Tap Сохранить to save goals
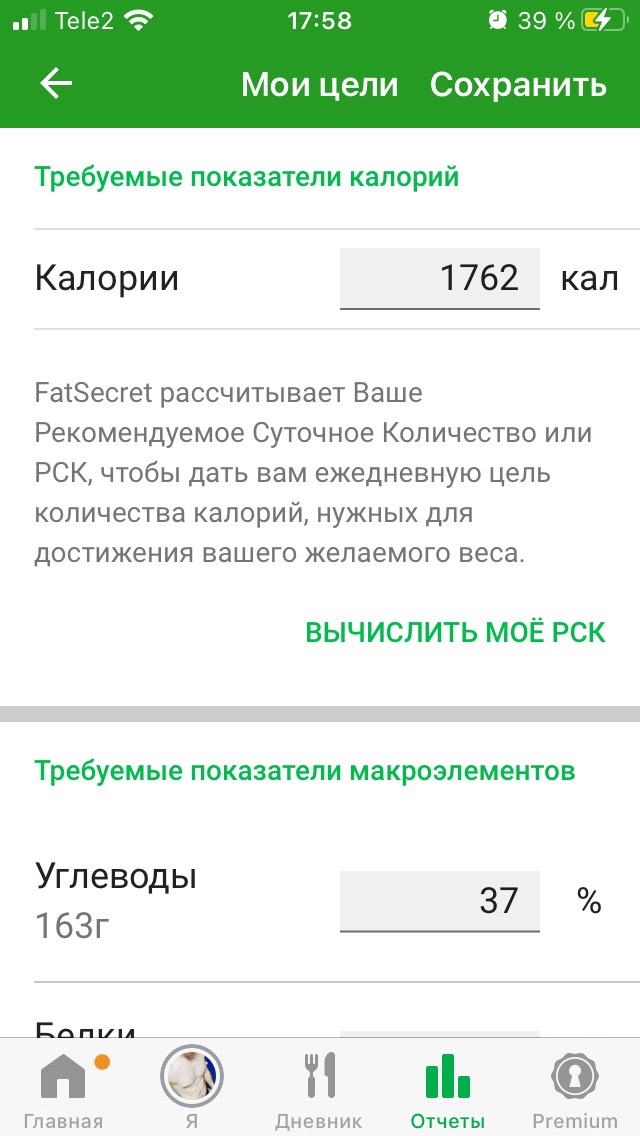Viewport: 640px width, 1136px height. 518,85
